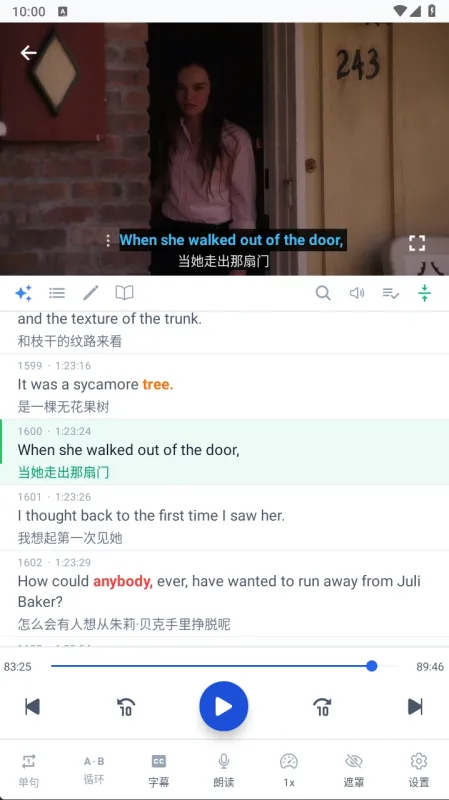This screenshot has height=800, width=449.
Task: Skip to the next sentence
Action: (x=415, y=707)
